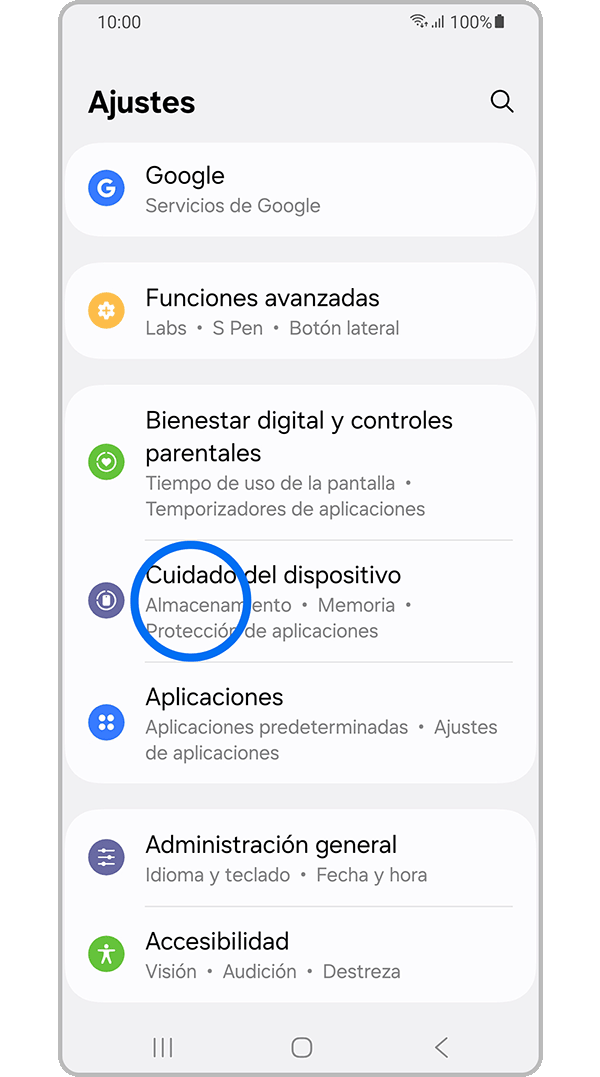Go to Administración general
Viewport: 600px width, 1077px height.
pyautogui.click(x=300, y=858)
